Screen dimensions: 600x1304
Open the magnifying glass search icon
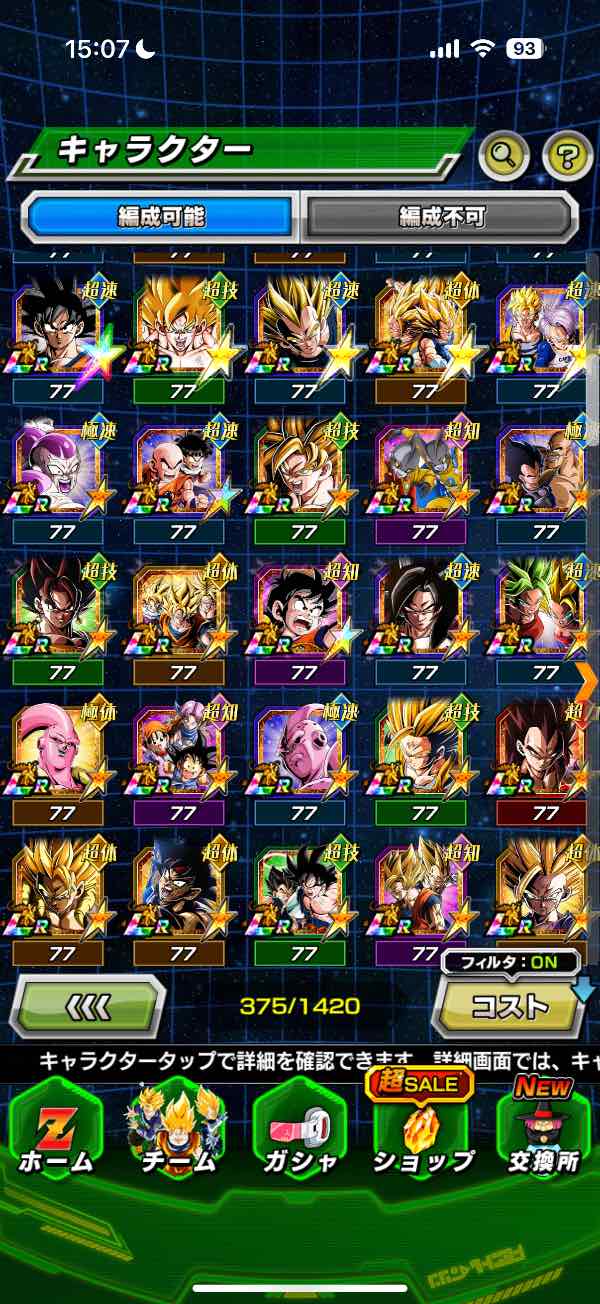pos(505,155)
